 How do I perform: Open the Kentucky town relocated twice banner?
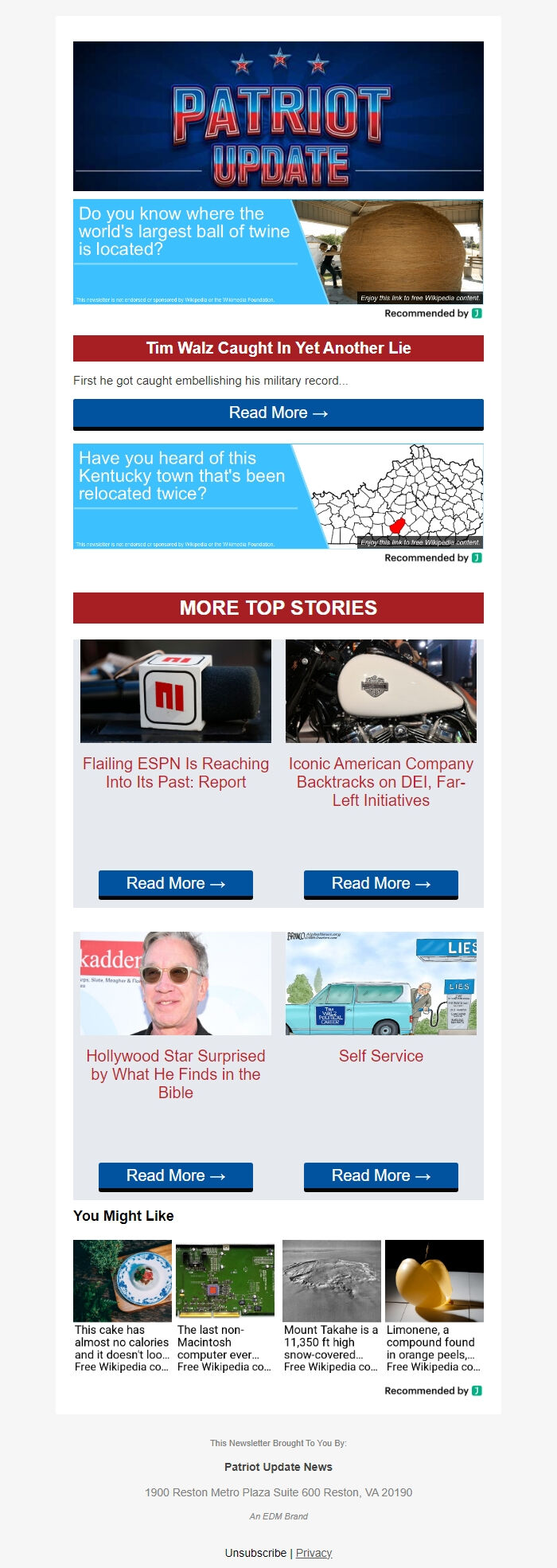click(278, 496)
